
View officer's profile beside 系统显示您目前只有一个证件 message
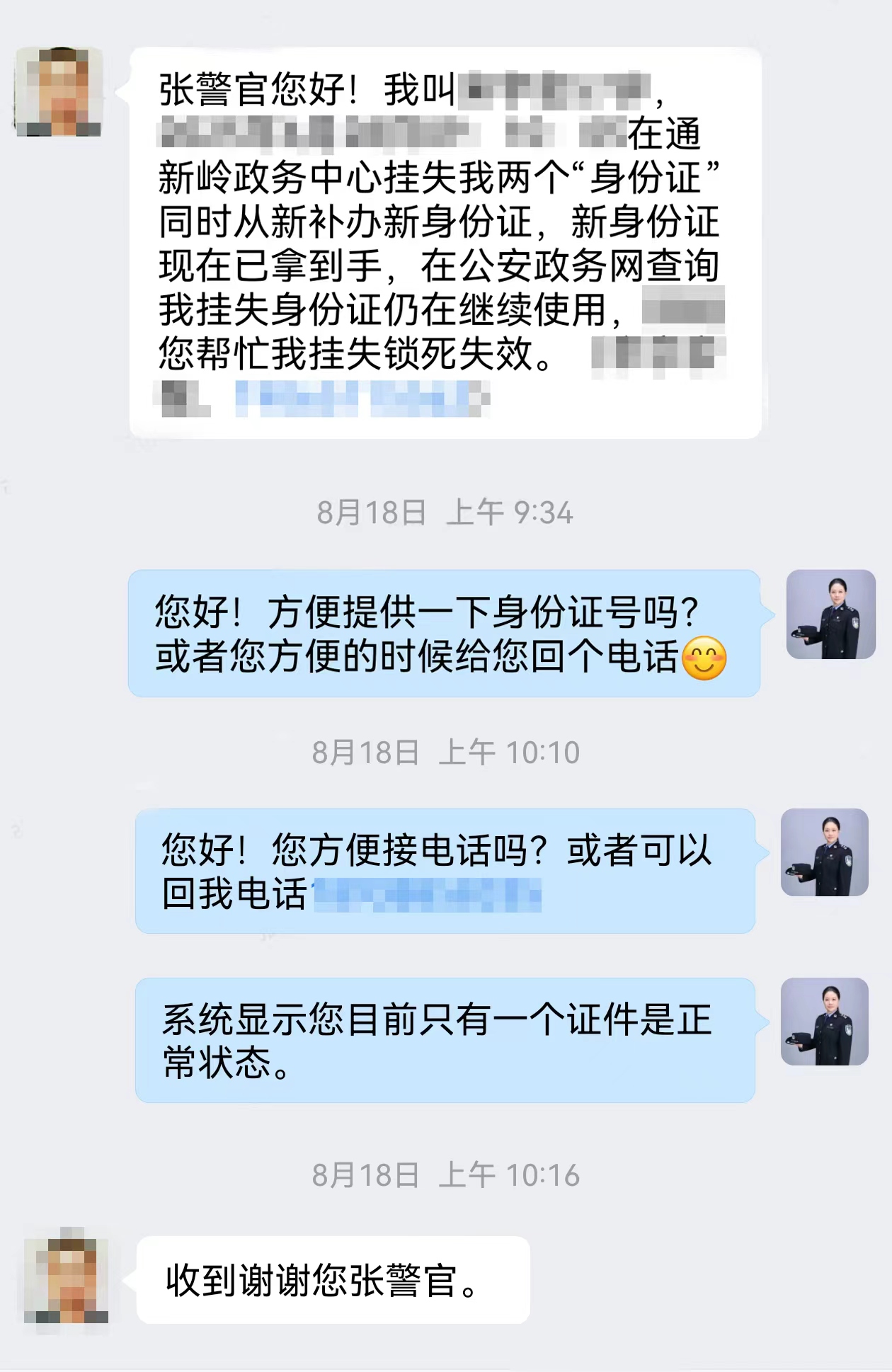tap(824, 1022)
